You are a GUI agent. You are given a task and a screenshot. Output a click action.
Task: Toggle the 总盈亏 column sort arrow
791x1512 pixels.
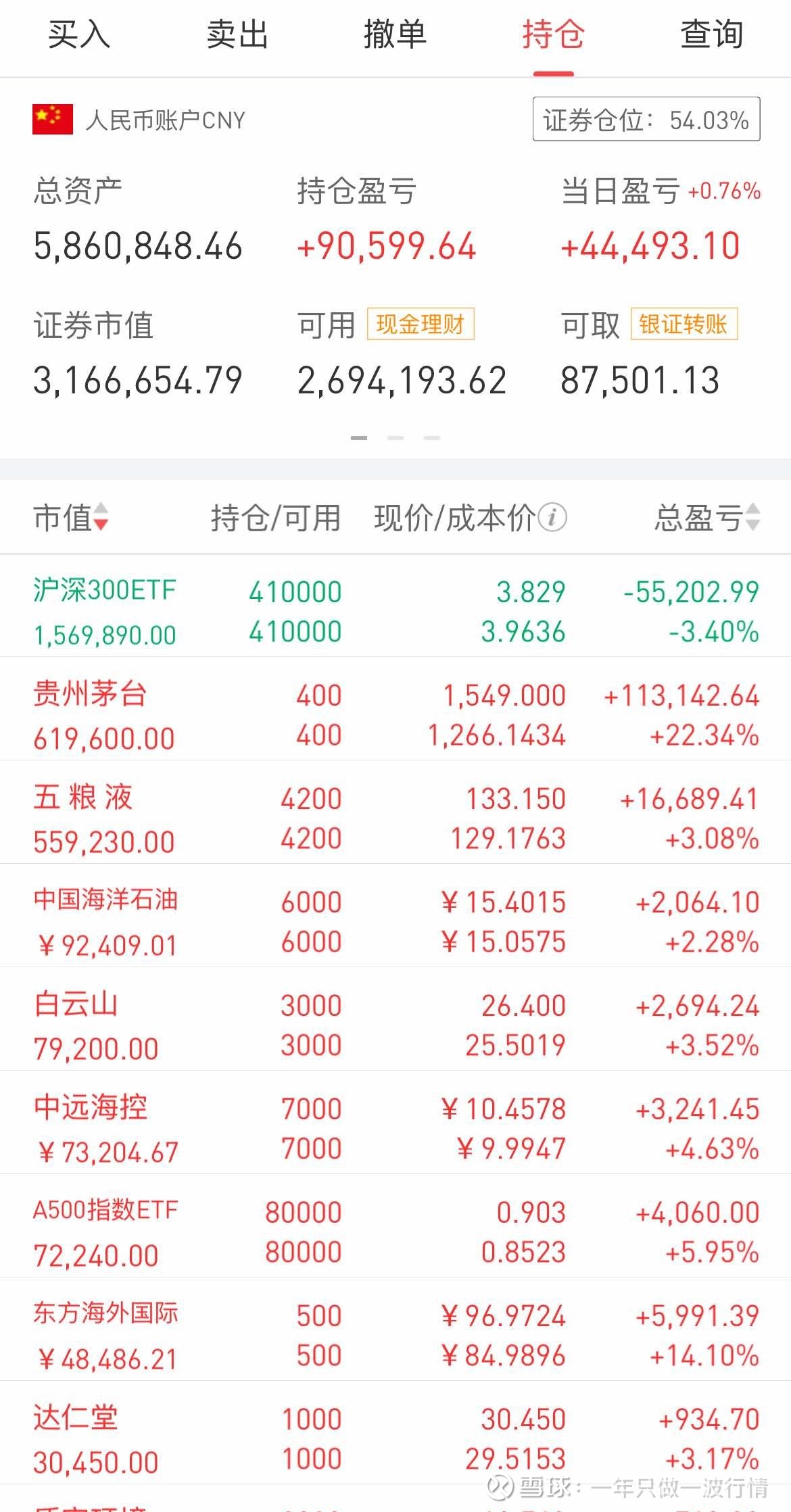pyautogui.click(x=752, y=518)
